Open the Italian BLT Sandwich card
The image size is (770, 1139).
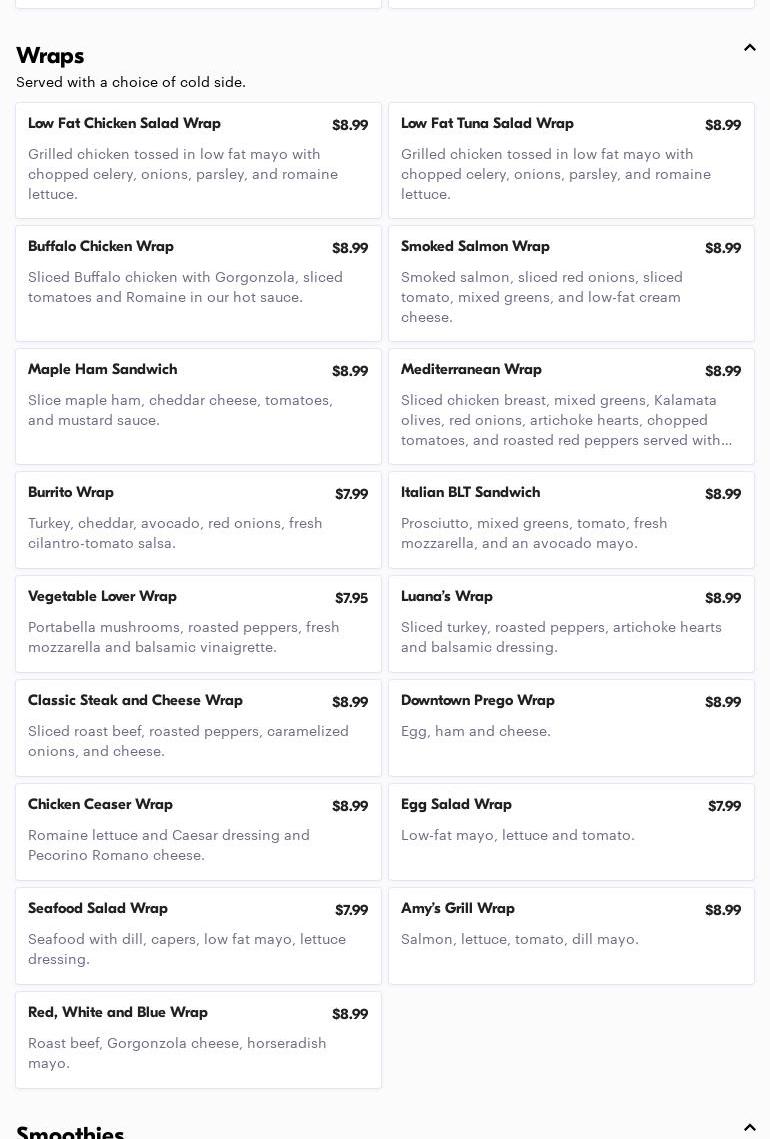571,519
